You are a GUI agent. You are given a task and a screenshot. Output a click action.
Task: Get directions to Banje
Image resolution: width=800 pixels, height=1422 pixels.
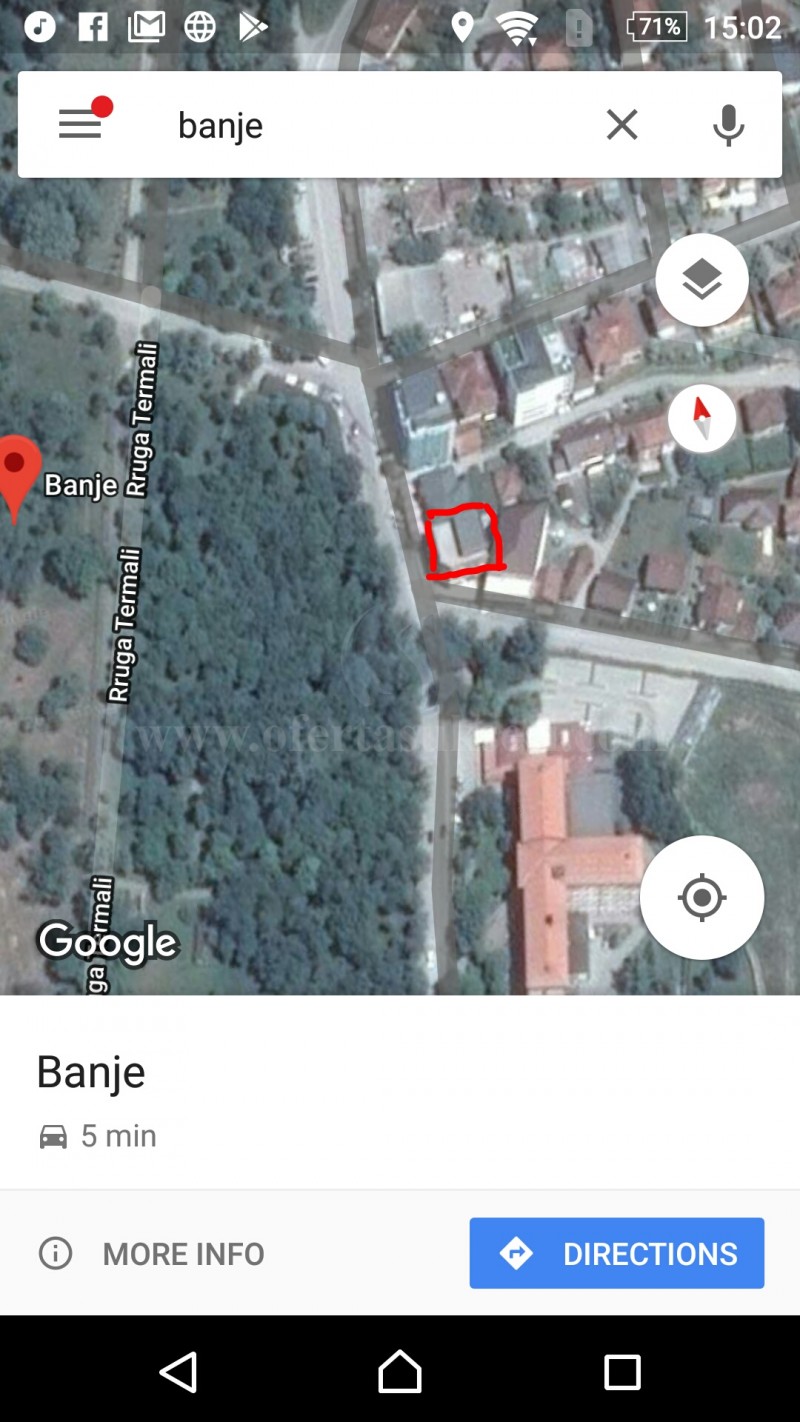(617, 1253)
